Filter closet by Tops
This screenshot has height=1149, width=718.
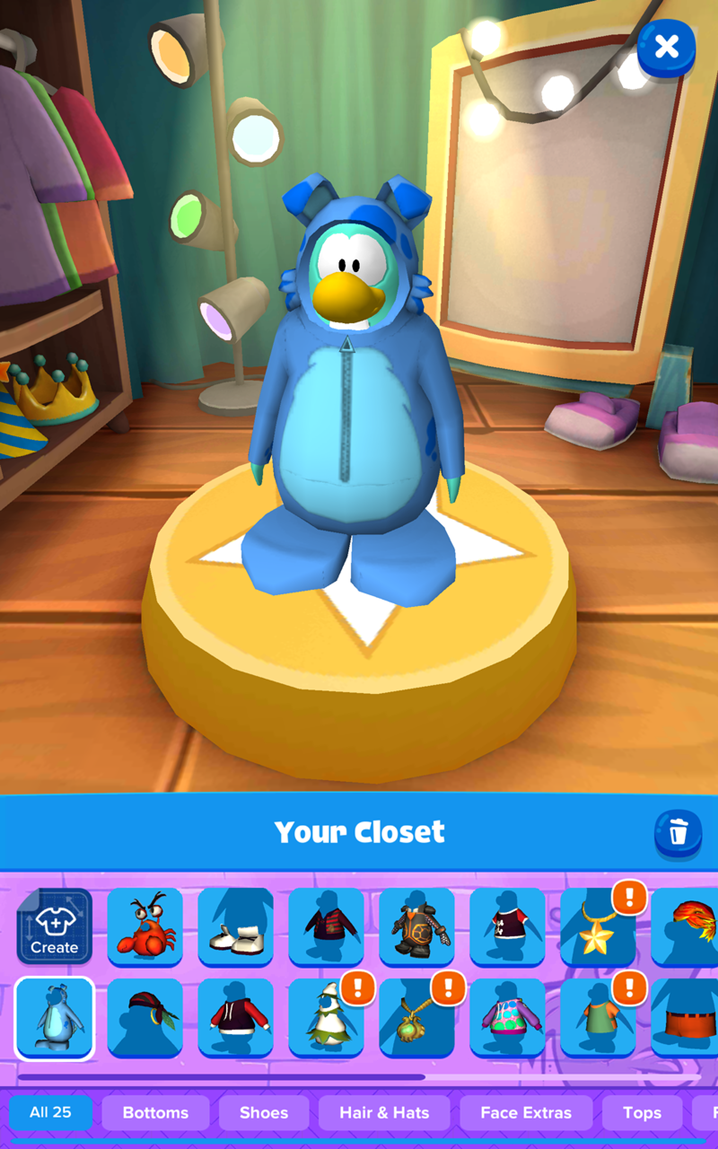642,1112
